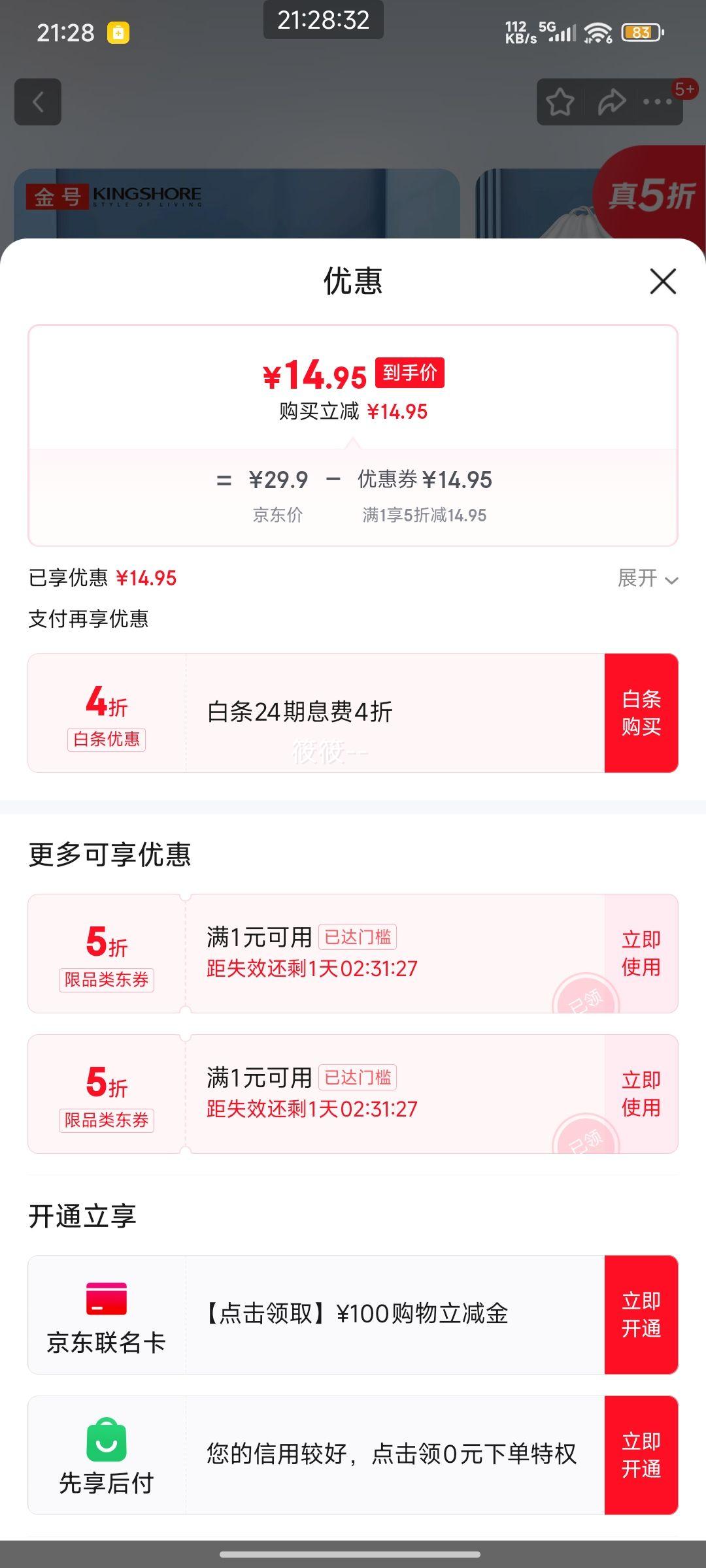Go back with the top-left arrow
706x1568 pixels.
pyautogui.click(x=38, y=102)
